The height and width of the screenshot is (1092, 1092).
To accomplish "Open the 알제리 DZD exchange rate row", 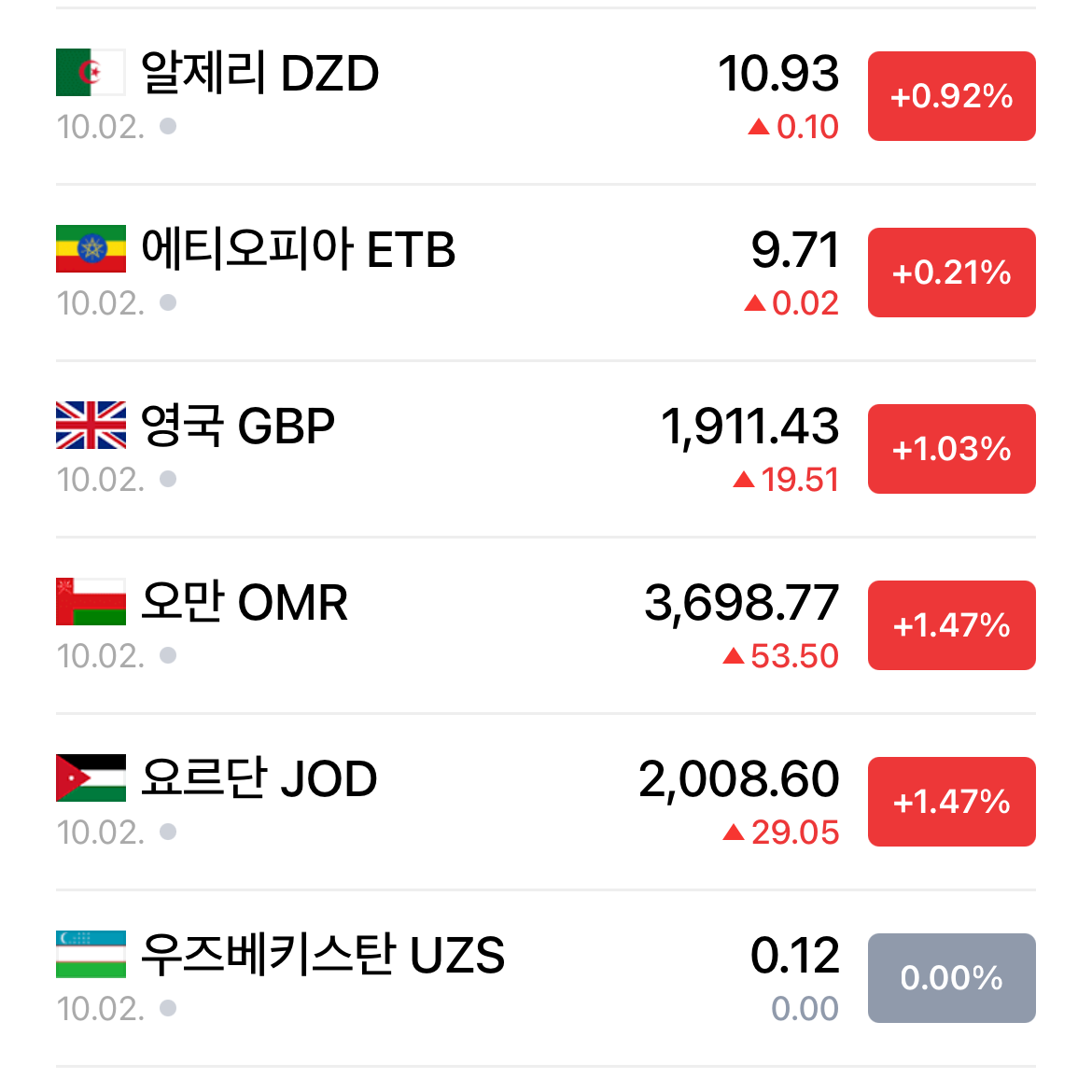I will (x=545, y=96).
